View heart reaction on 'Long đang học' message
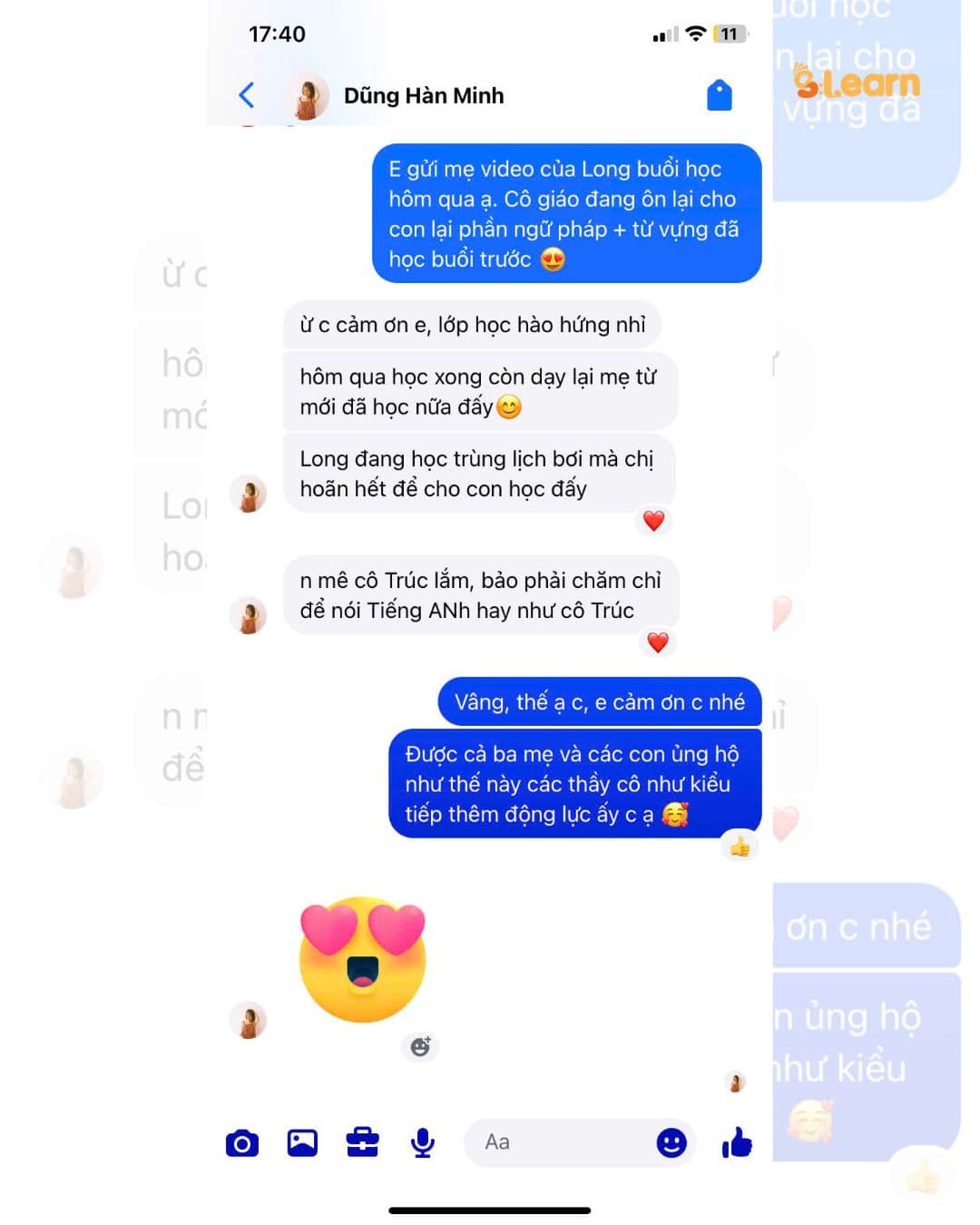Image resolution: width=980 pixels, height=1225 pixels. click(653, 521)
